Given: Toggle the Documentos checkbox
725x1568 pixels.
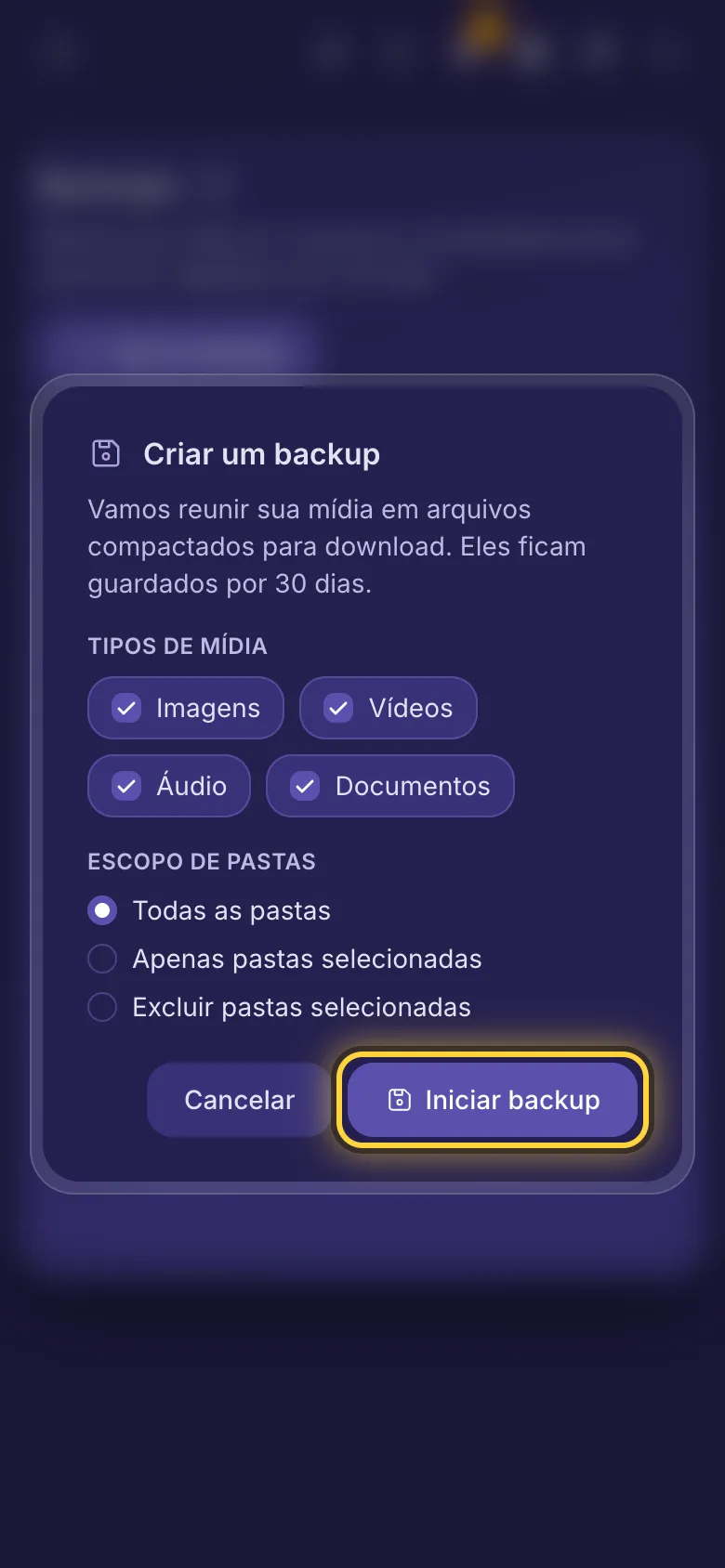Looking at the screenshot, I should click(x=390, y=786).
